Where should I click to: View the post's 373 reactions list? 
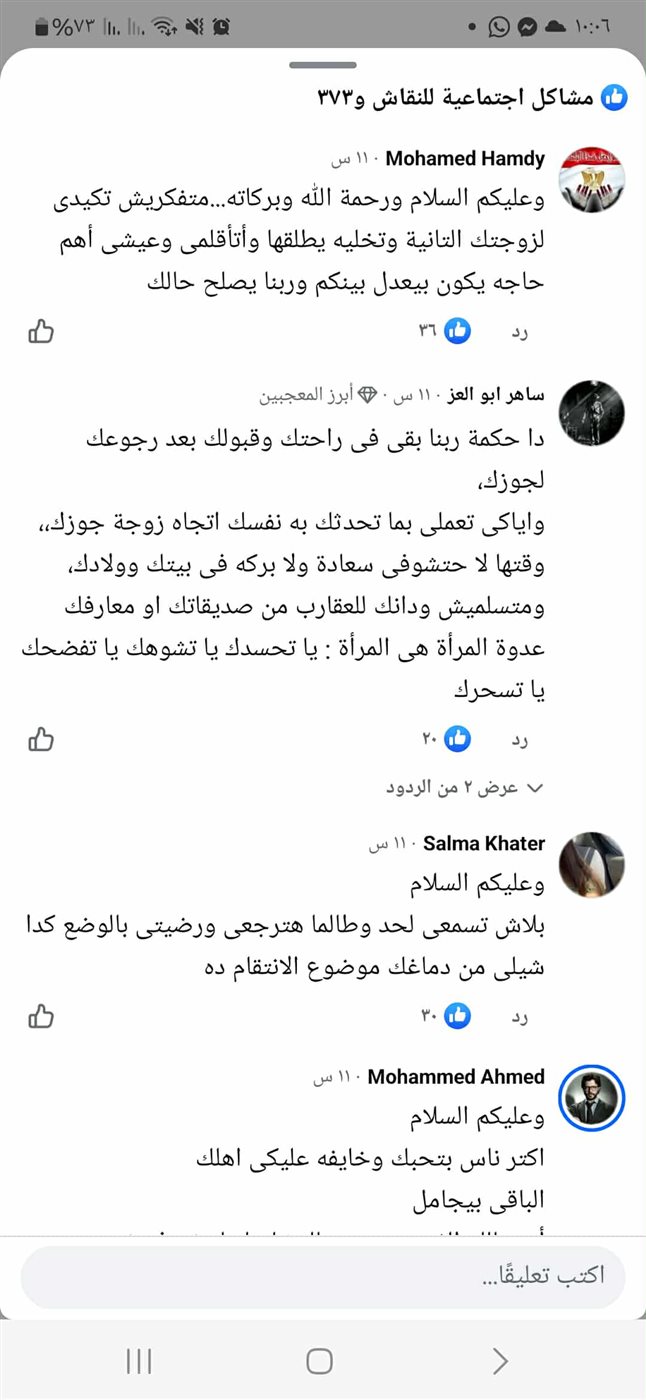coord(470,97)
